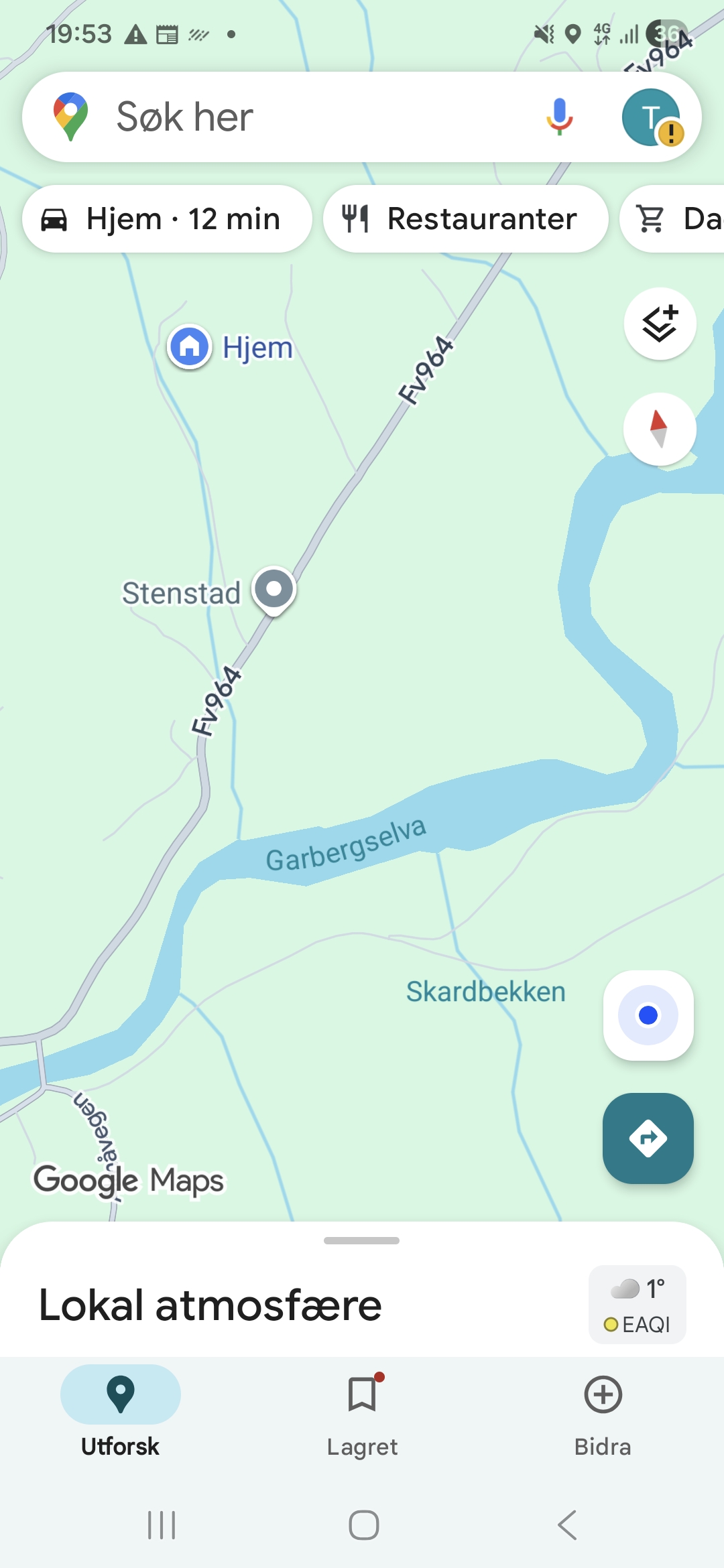The width and height of the screenshot is (724, 1568).
Task: Center map on my location
Action: 648,1015
